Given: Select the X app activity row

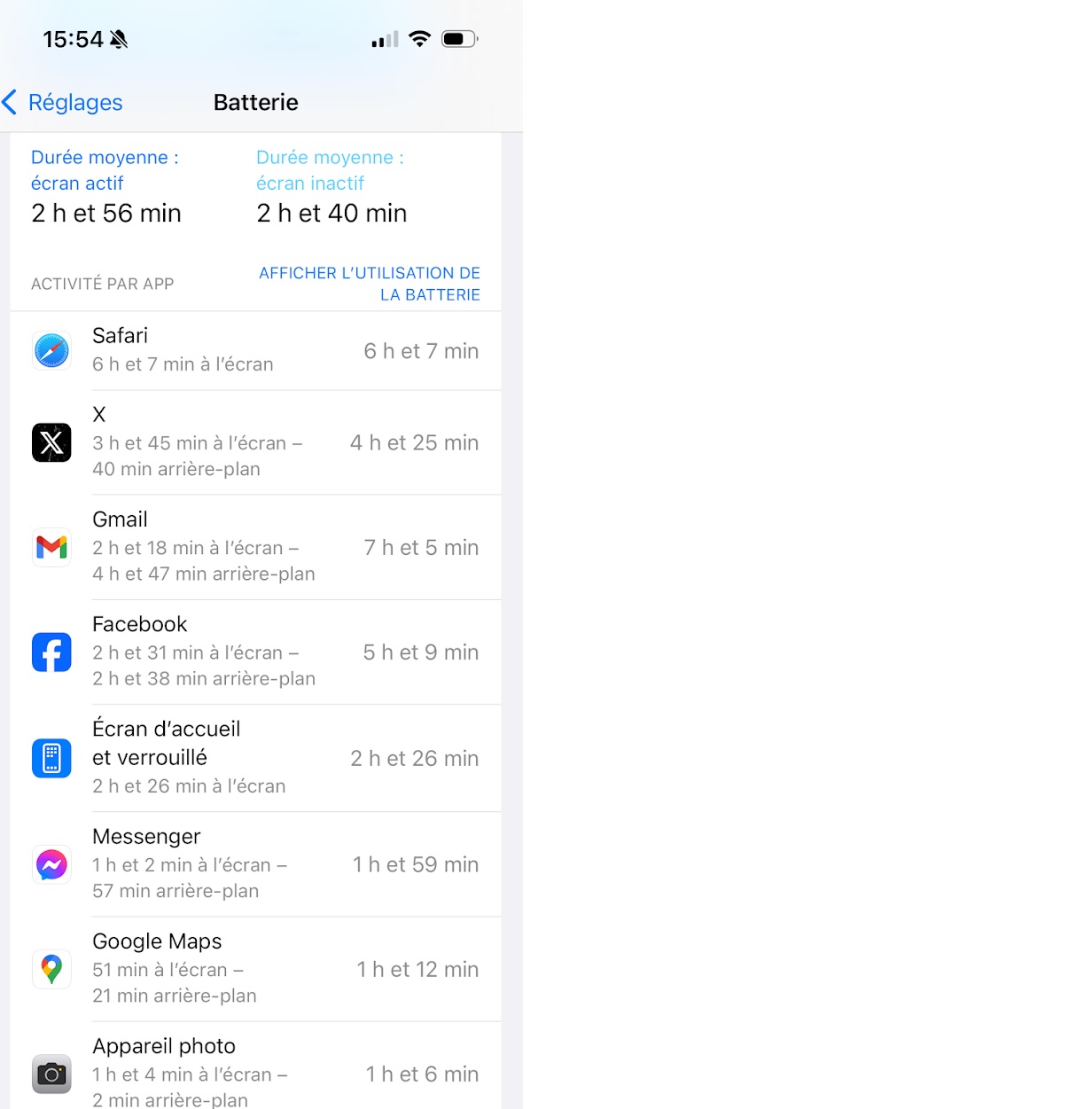Looking at the screenshot, I should [x=255, y=442].
